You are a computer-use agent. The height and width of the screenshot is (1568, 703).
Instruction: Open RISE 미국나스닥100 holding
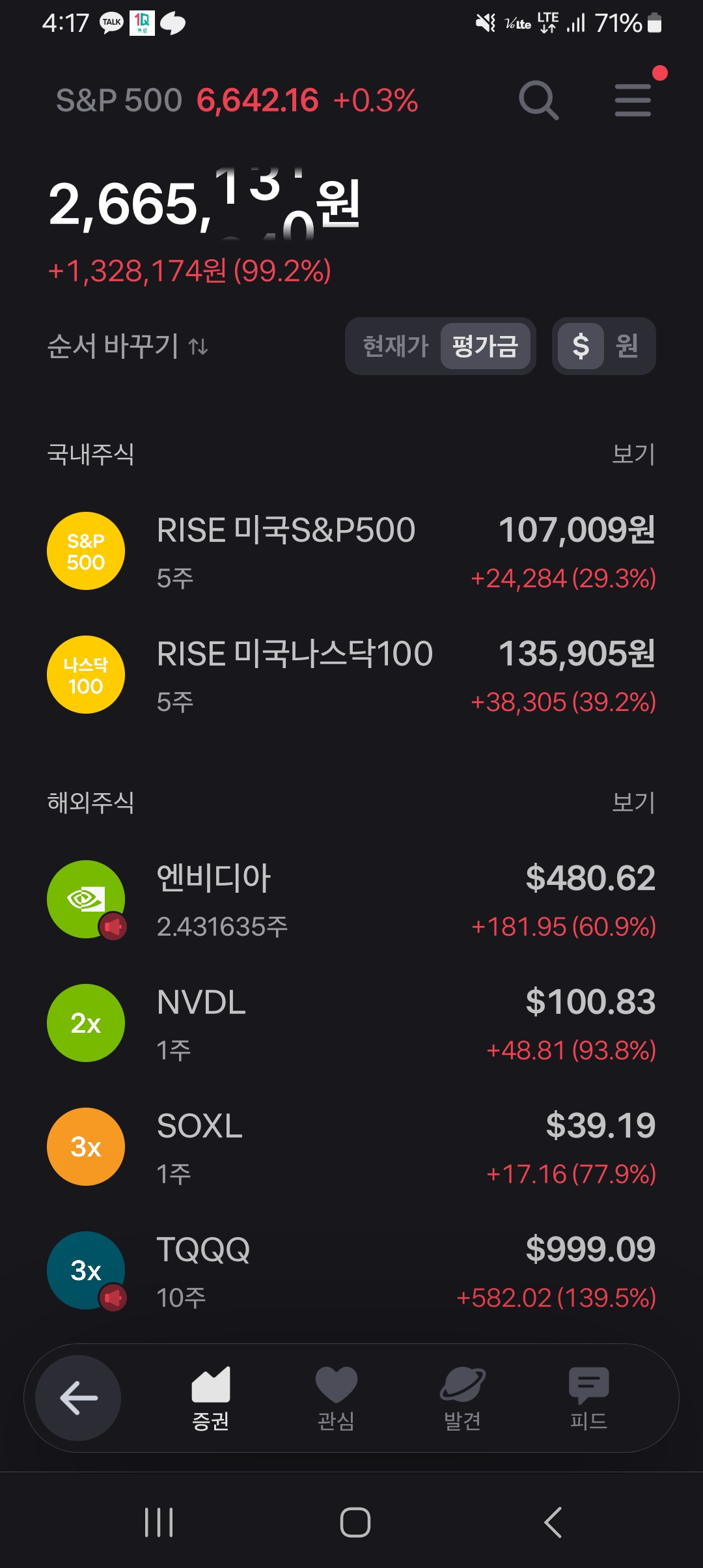click(x=351, y=675)
